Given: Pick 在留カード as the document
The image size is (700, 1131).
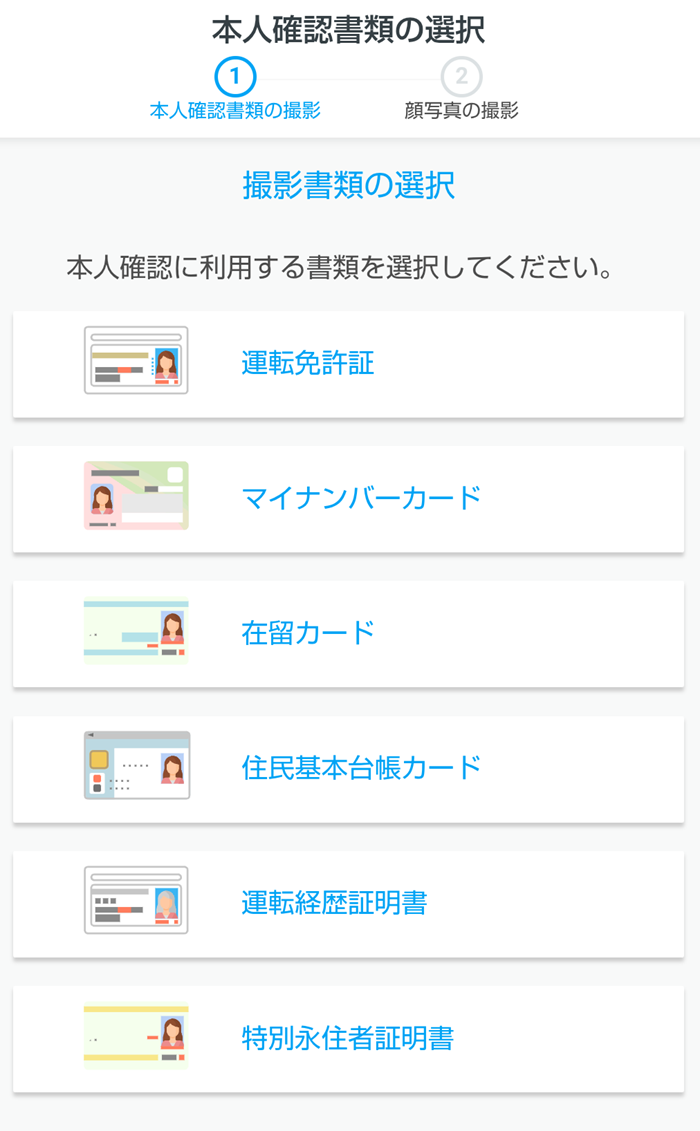Looking at the screenshot, I should point(348,633).
